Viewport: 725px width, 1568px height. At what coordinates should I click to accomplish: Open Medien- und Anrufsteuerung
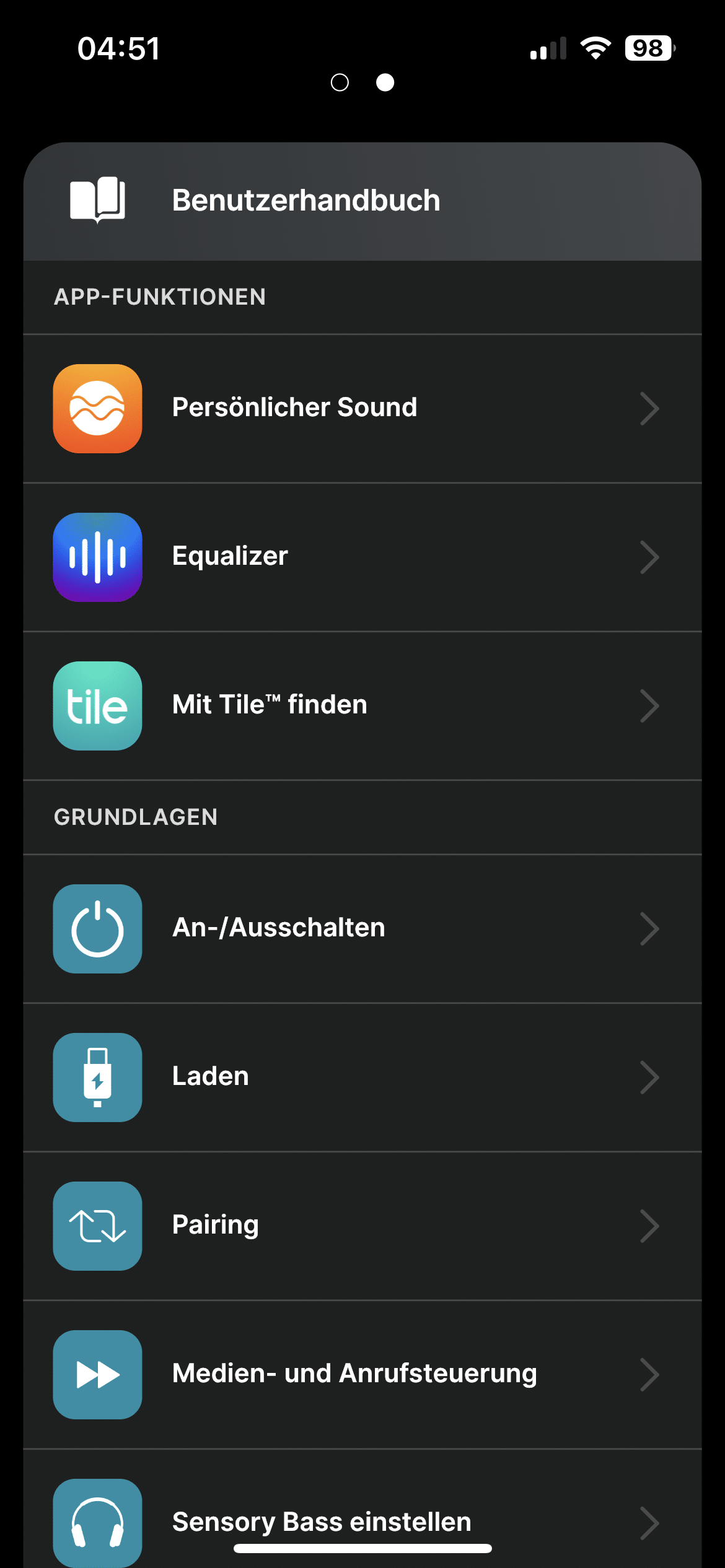[362, 1374]
